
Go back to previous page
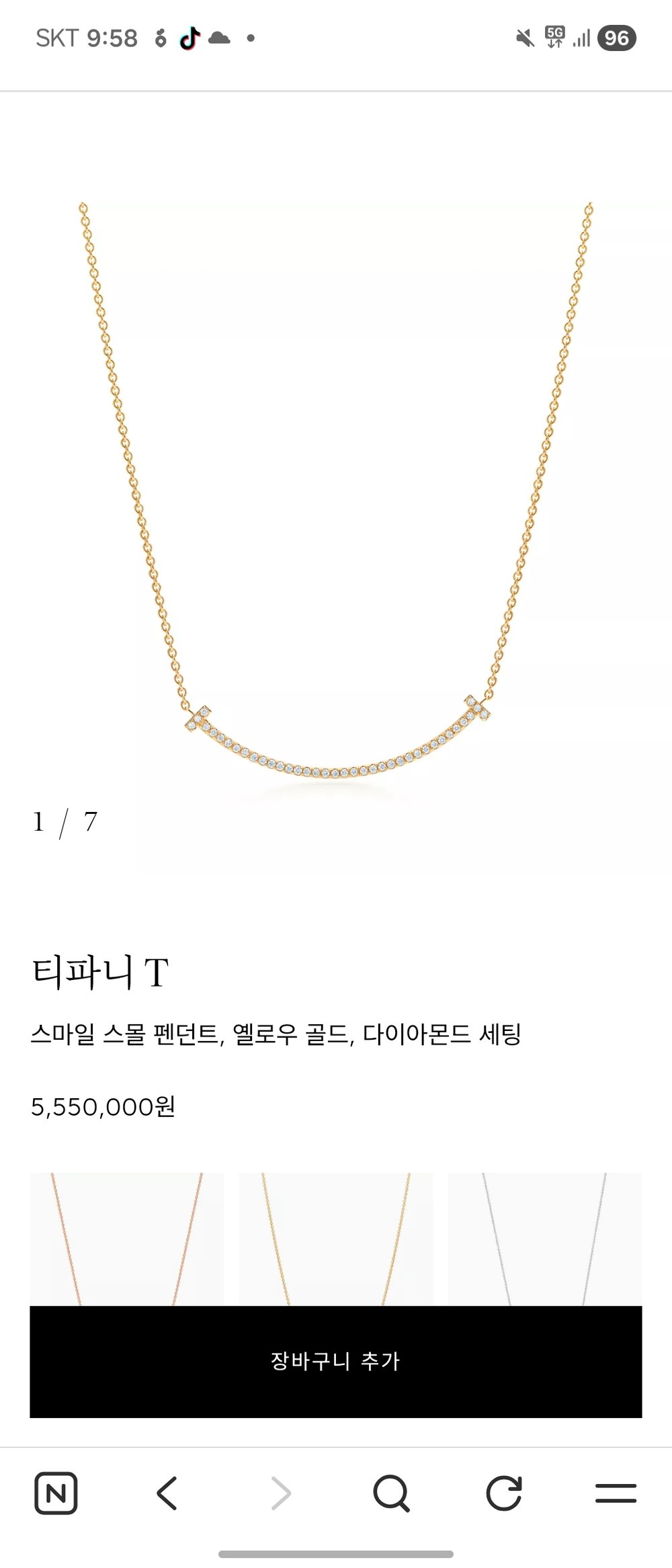click(167, 1493)
